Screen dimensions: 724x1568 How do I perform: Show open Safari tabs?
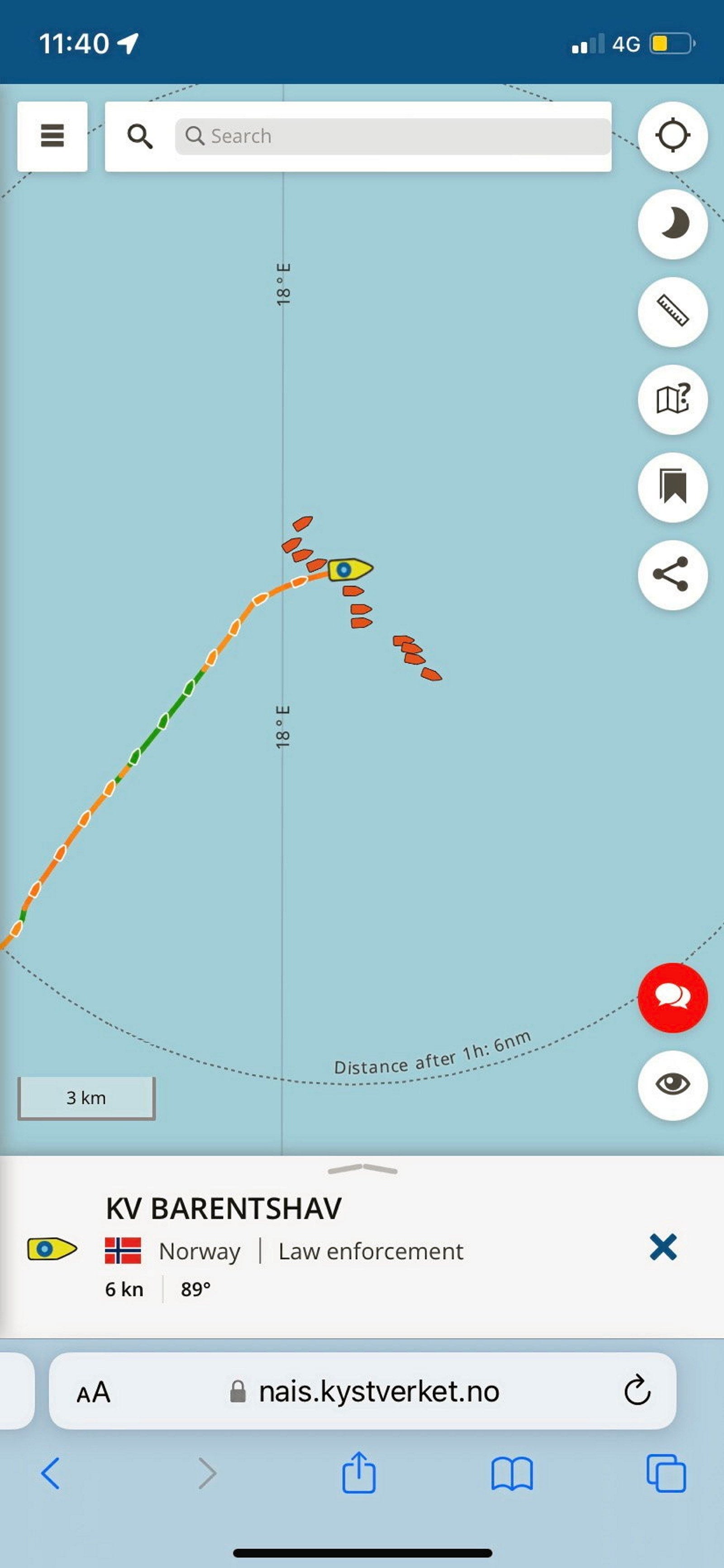pos(666,1474)
